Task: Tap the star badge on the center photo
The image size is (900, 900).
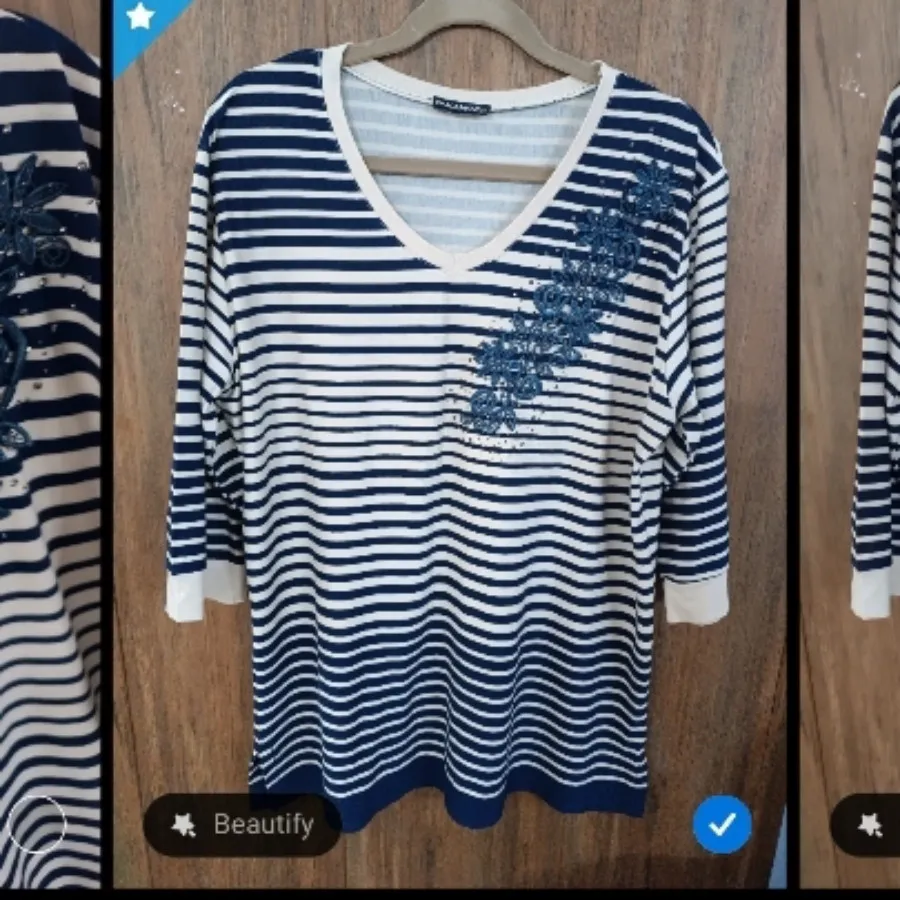Action: 139,17
